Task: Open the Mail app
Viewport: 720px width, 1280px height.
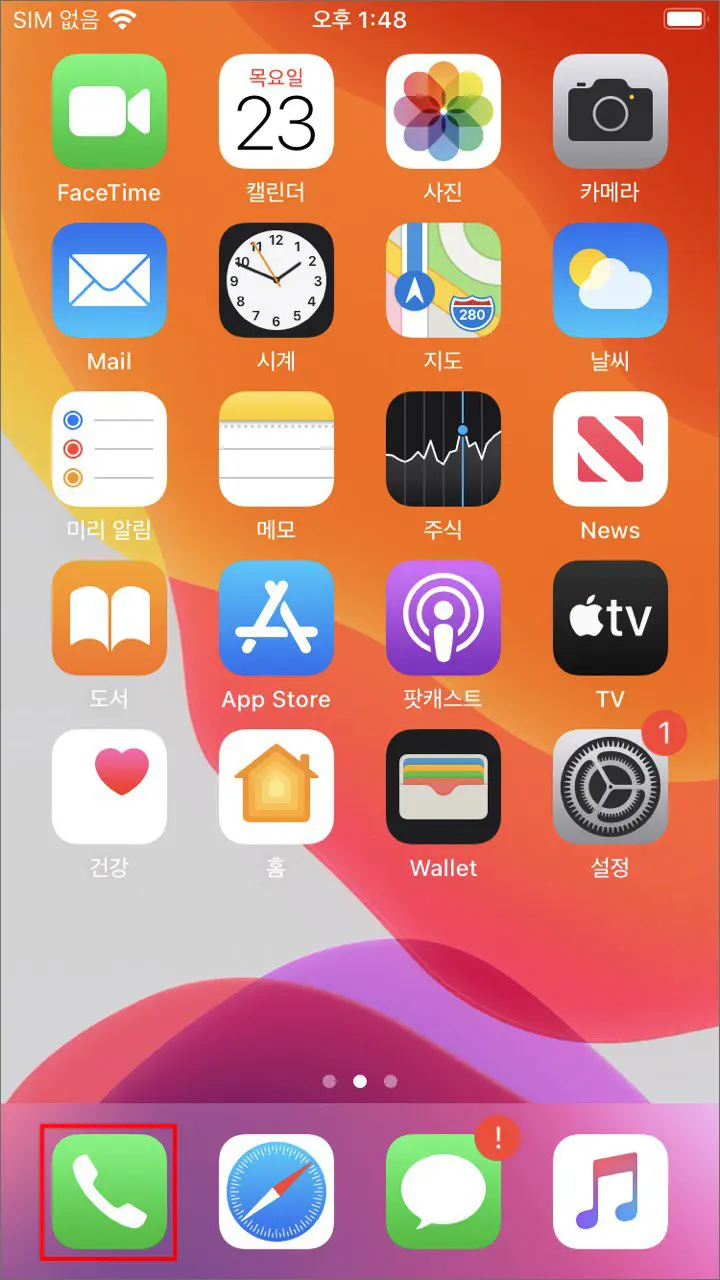Action: point(109,280)
